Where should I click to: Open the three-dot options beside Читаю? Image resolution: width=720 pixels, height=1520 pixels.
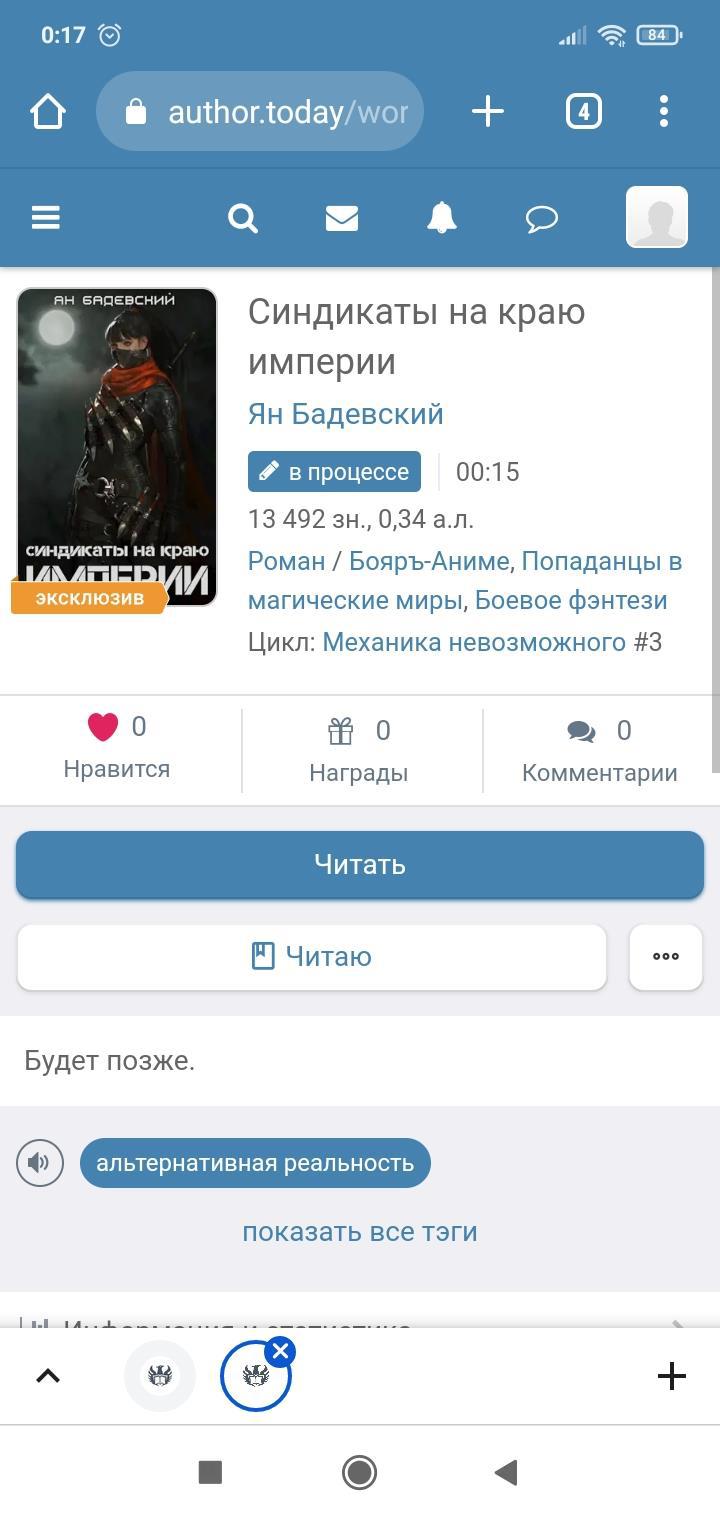point(666,957)
